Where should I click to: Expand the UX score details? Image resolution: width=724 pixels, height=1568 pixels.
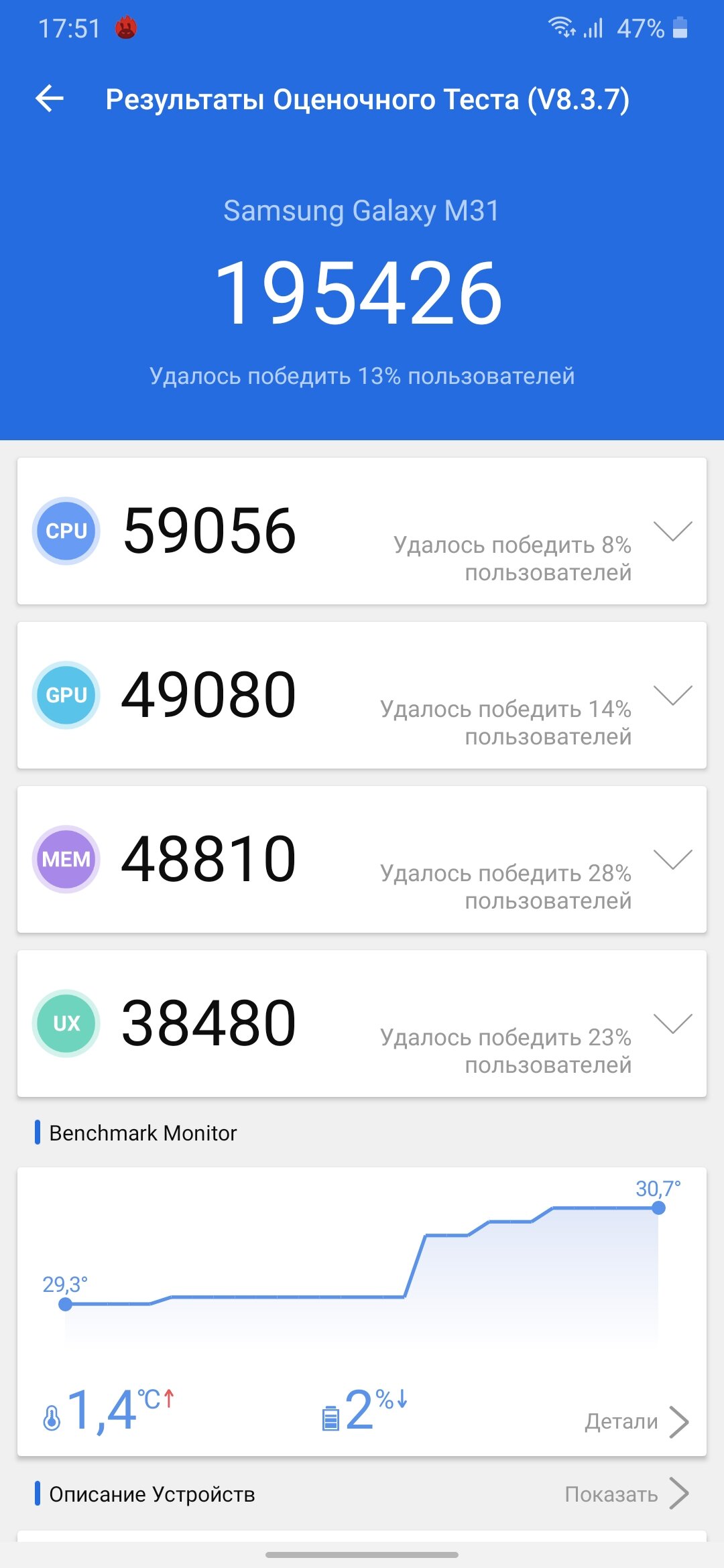click(x=672, y=1023)
